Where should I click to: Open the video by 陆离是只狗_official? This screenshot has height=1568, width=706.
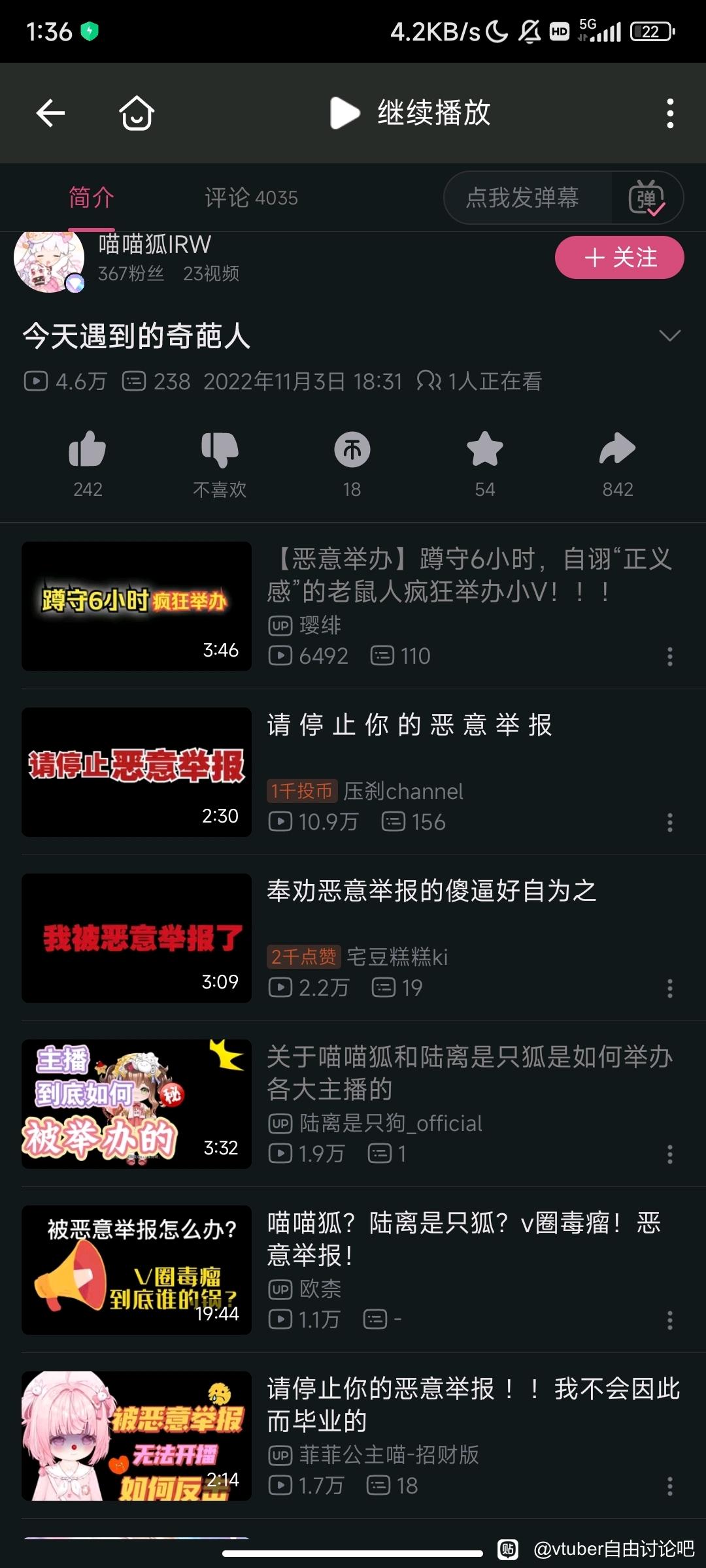353,1104
